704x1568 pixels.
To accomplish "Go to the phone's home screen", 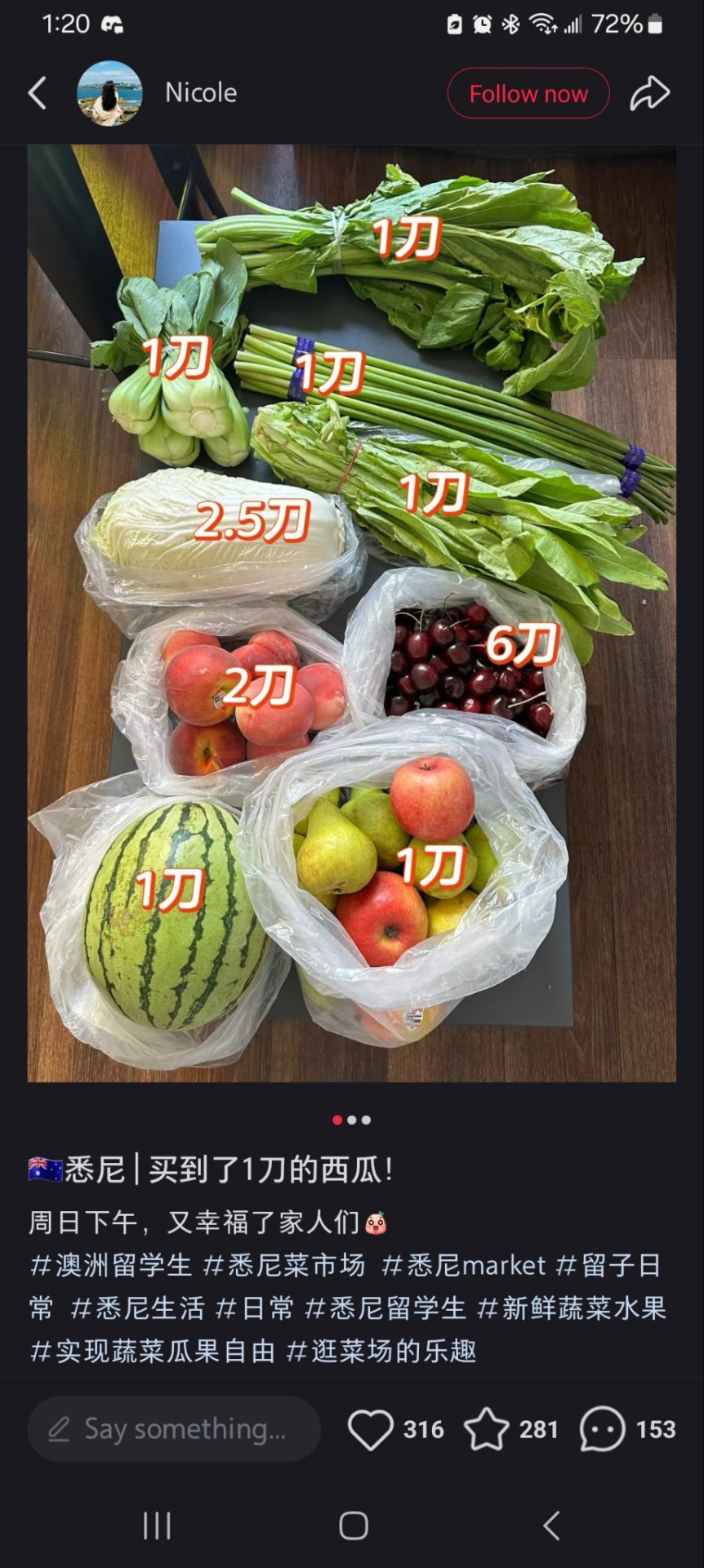I will [x=353, y=1525].
